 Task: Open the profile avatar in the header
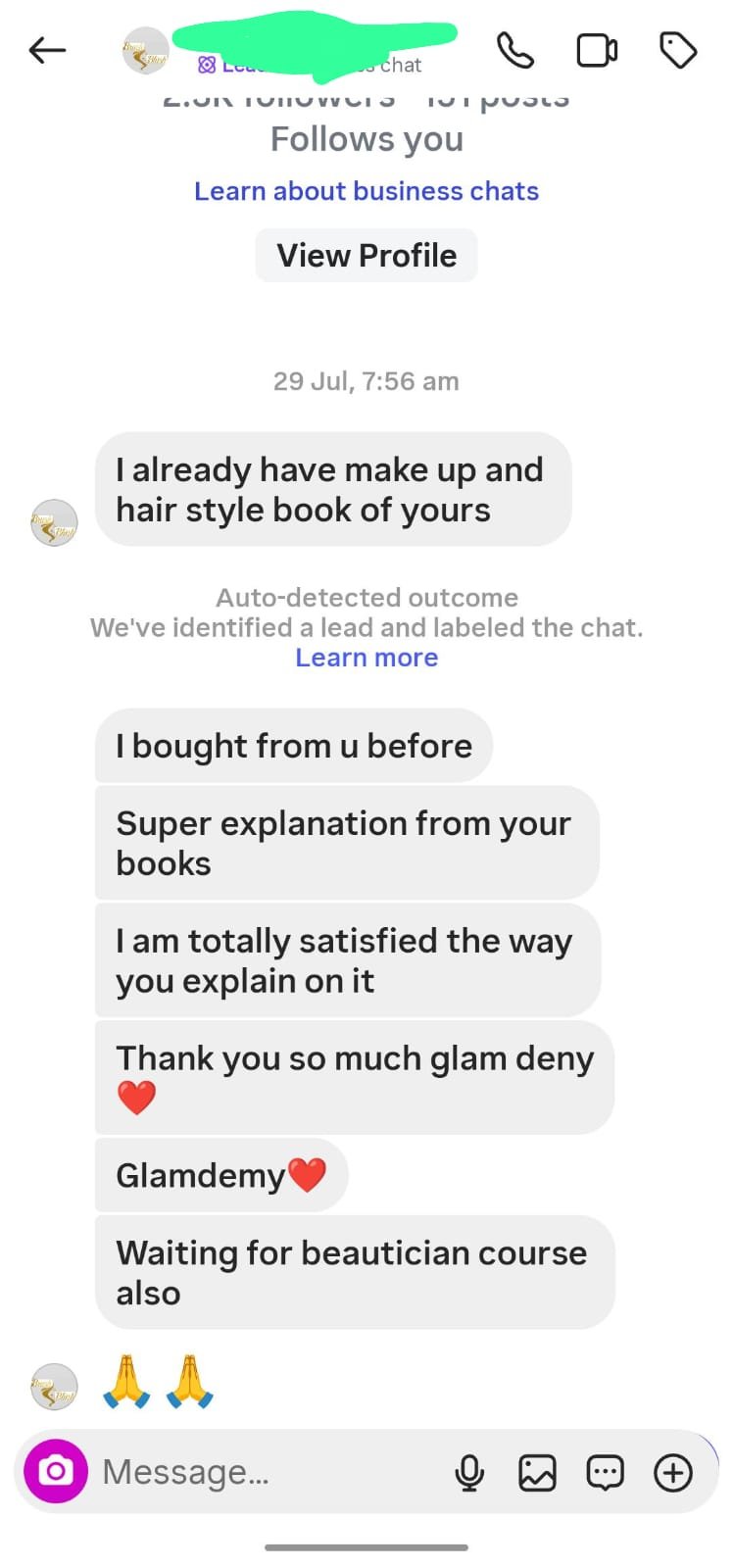145,51
